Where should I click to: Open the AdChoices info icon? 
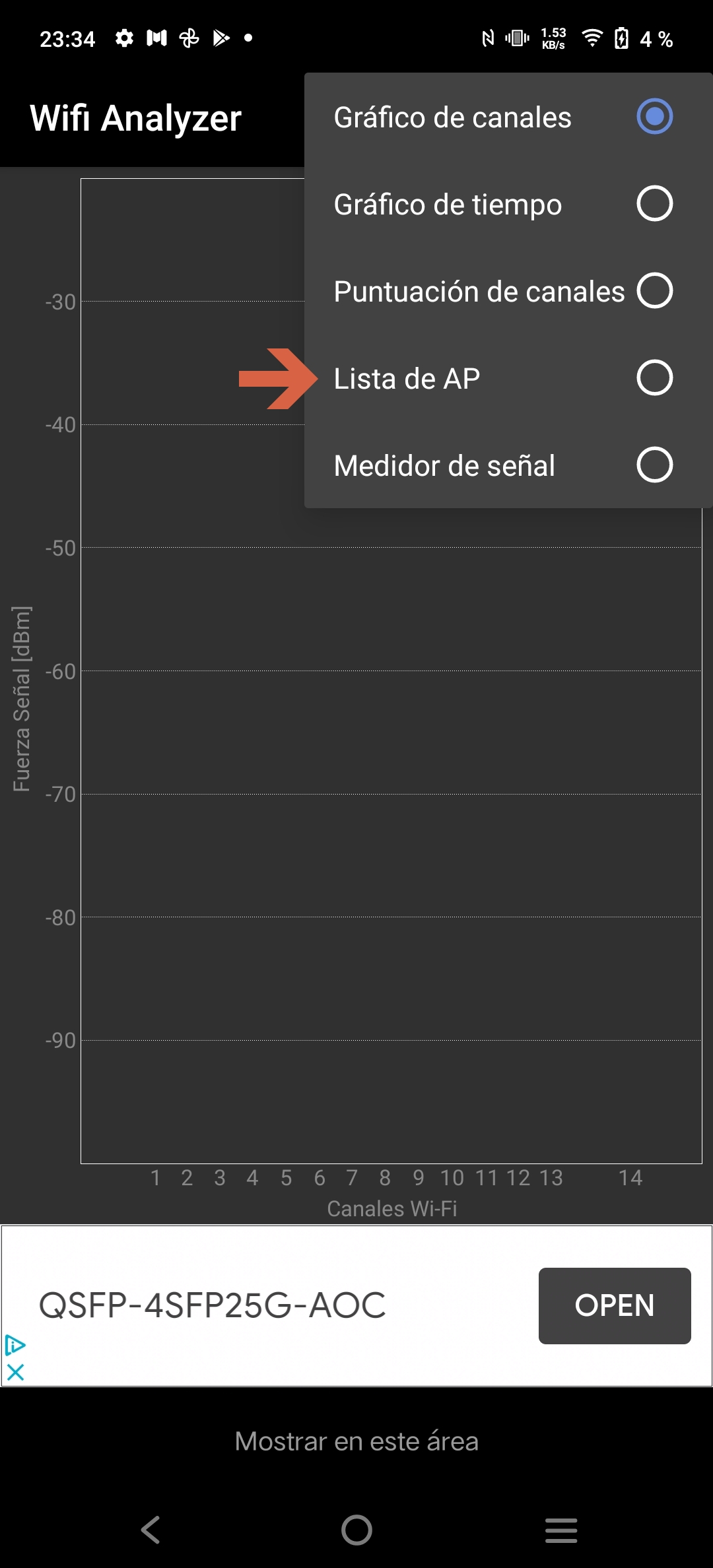pos(15,1344)
